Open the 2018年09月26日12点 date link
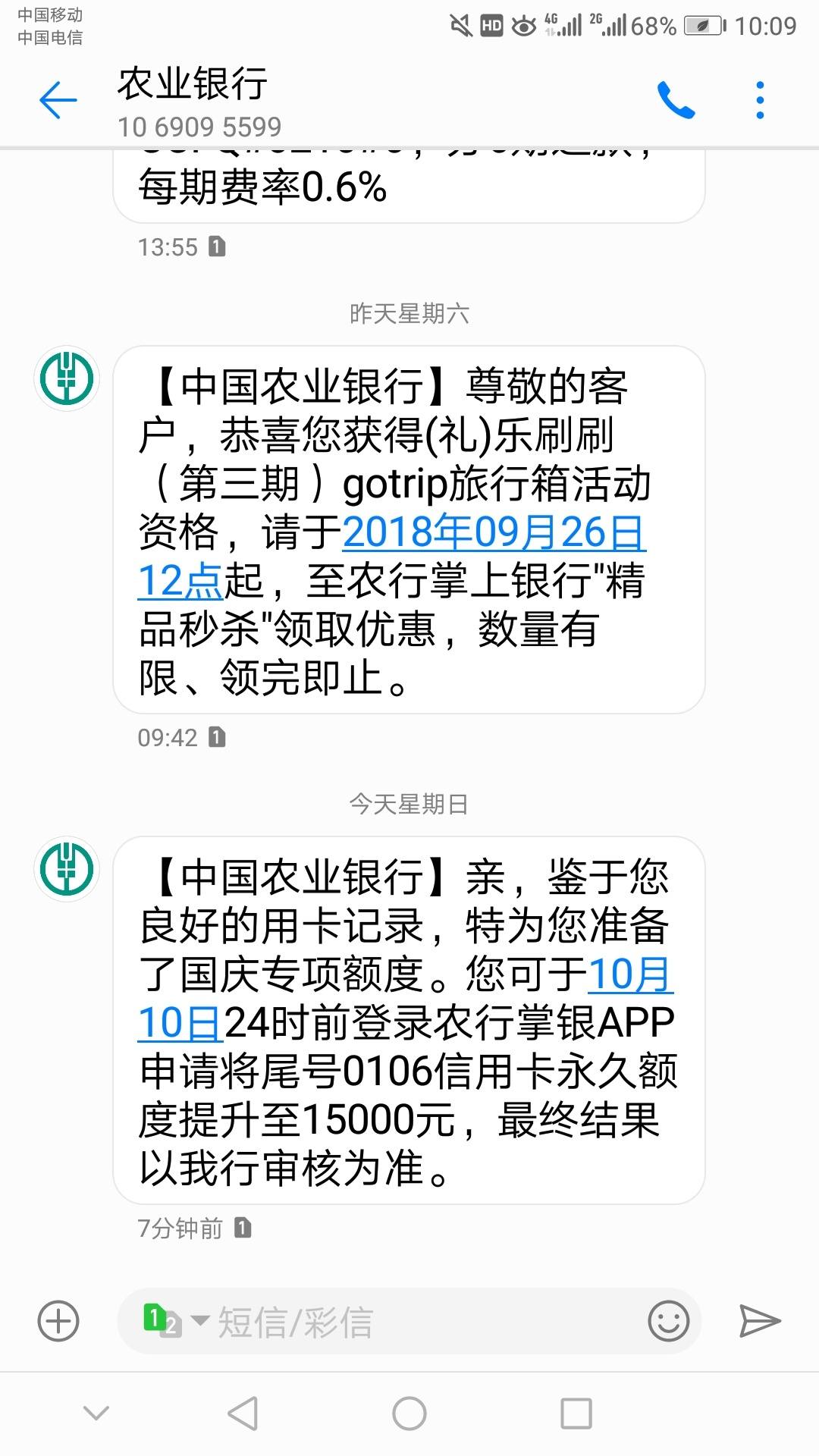Screen dimensions: 819x1456 pyautogui.click(x=493, y=532)
